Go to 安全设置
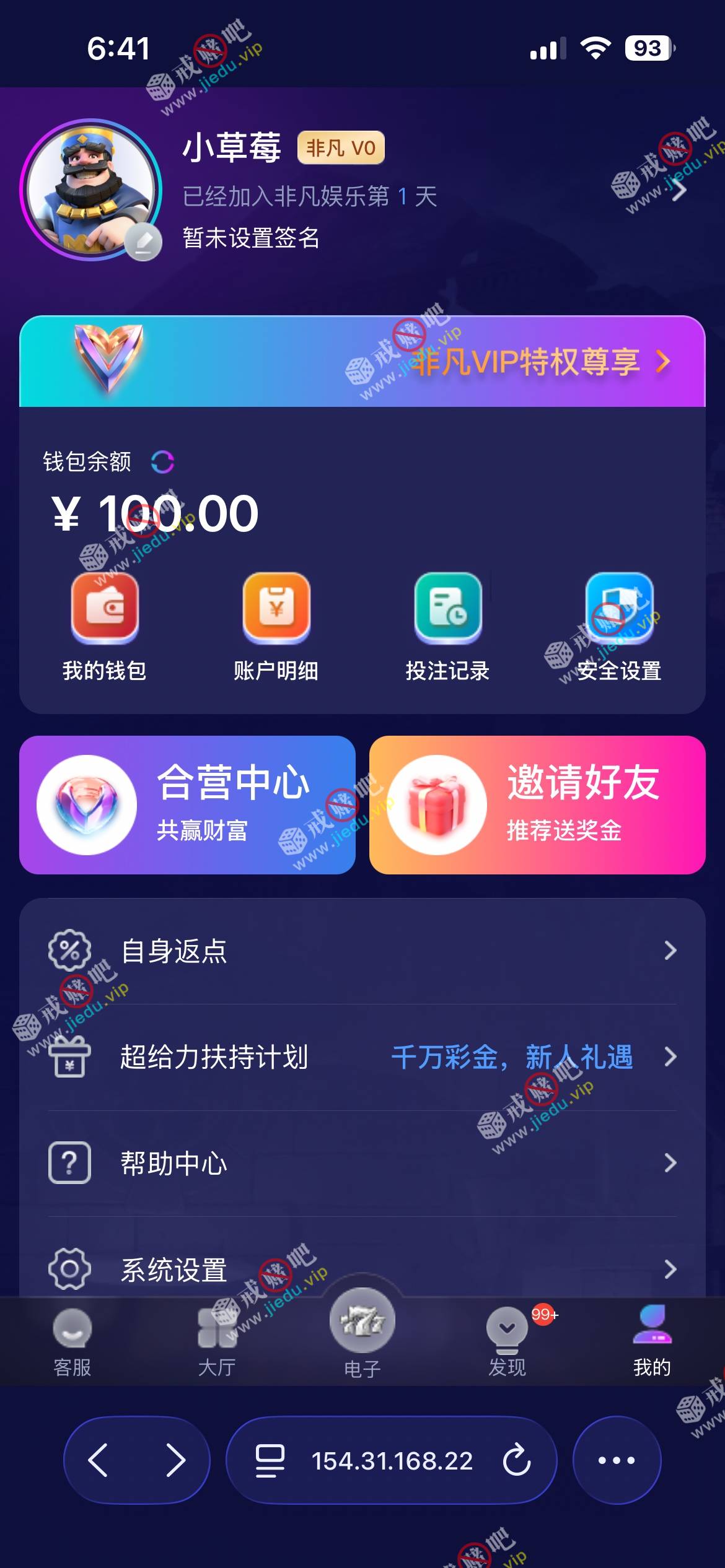 click(x=619, y=627)
